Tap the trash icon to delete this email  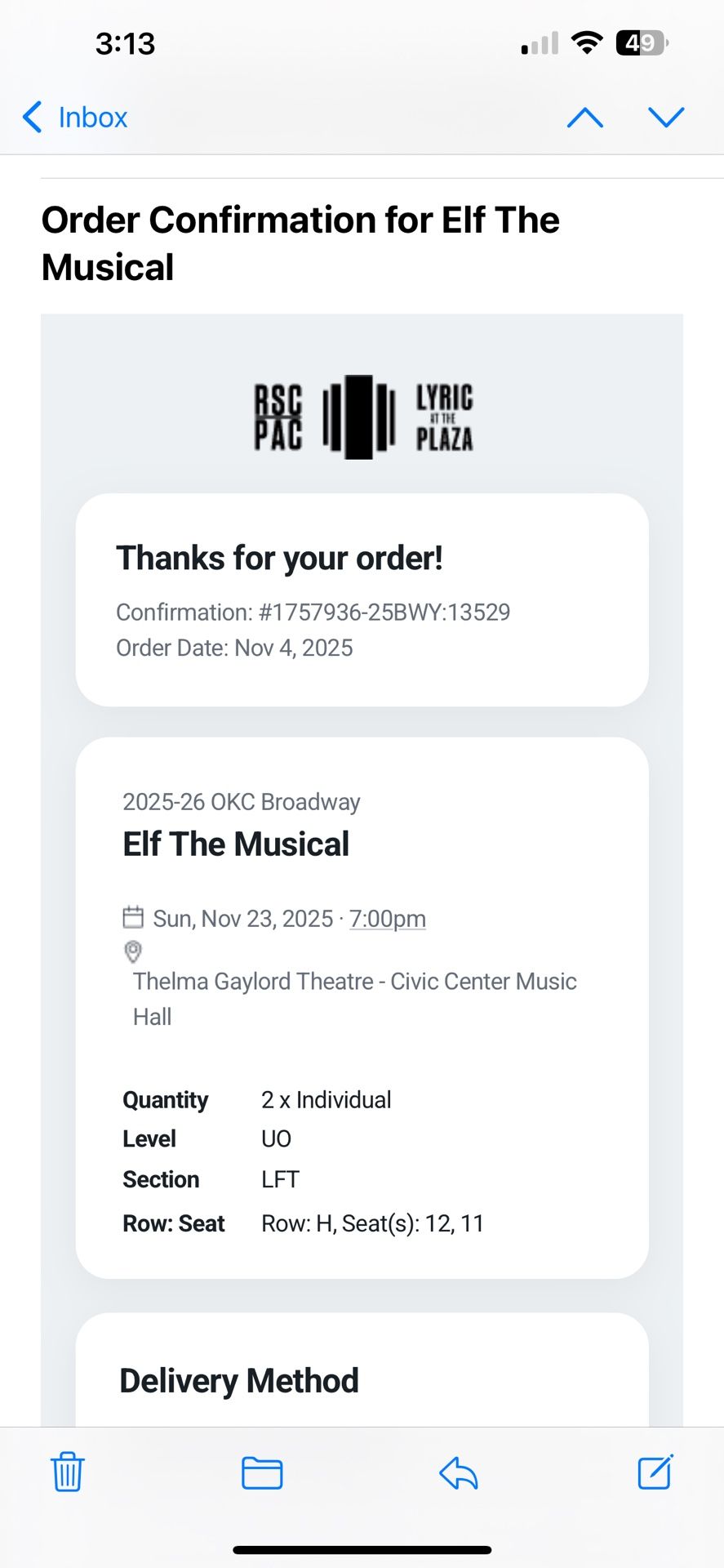(68, 1474)
